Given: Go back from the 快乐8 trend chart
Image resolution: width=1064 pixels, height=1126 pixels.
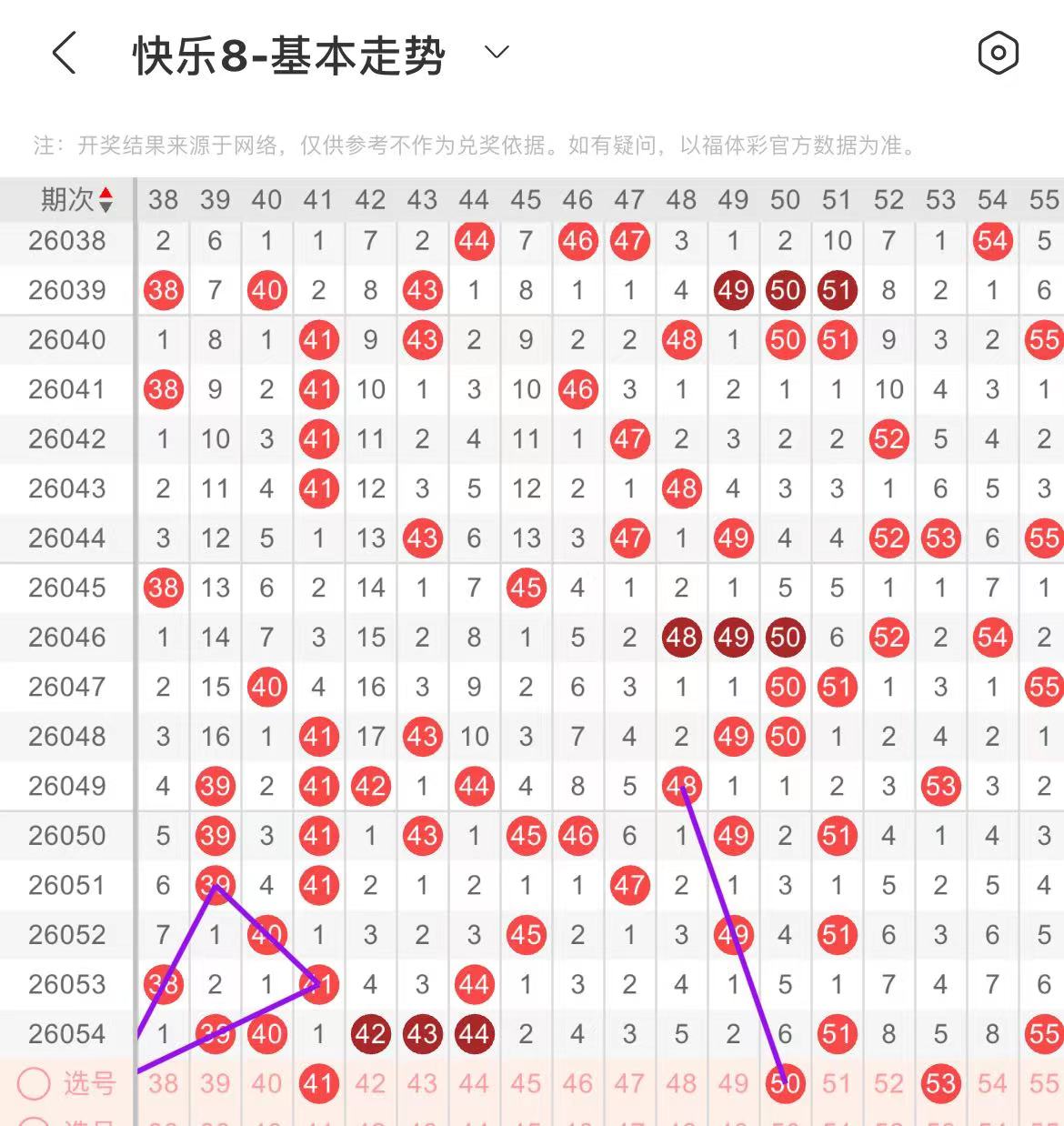Looking at the screenshot, I should pyautogui.click(x=65, y=54).
